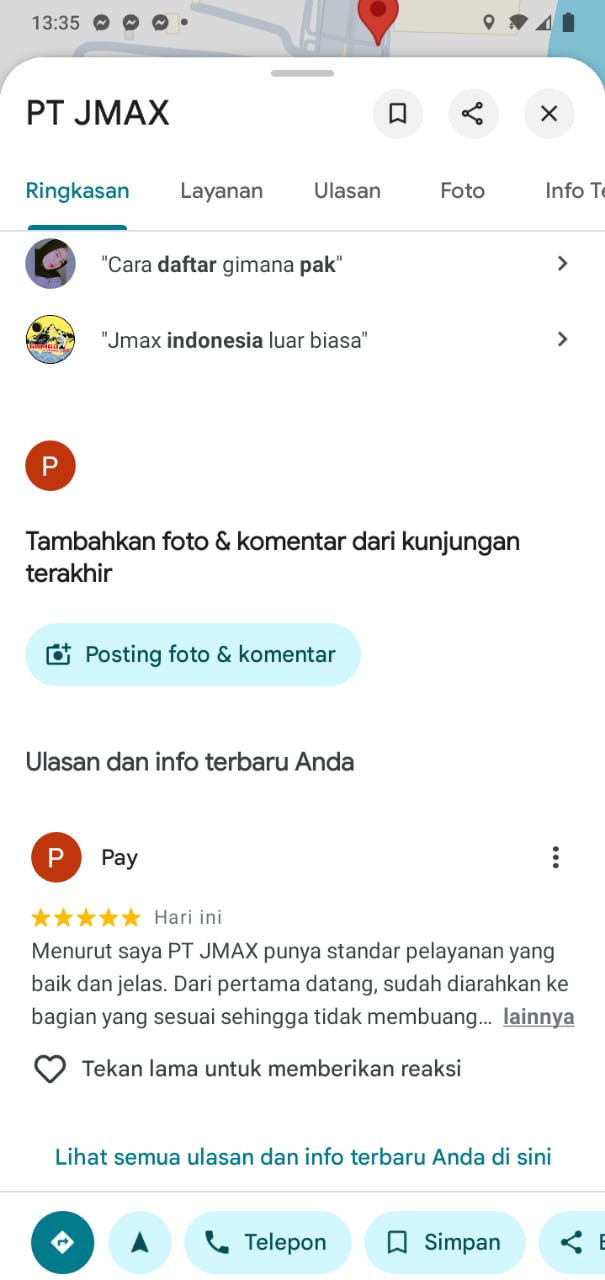
Task: Start navigation with the arrow button
Action: point(140,1242)
